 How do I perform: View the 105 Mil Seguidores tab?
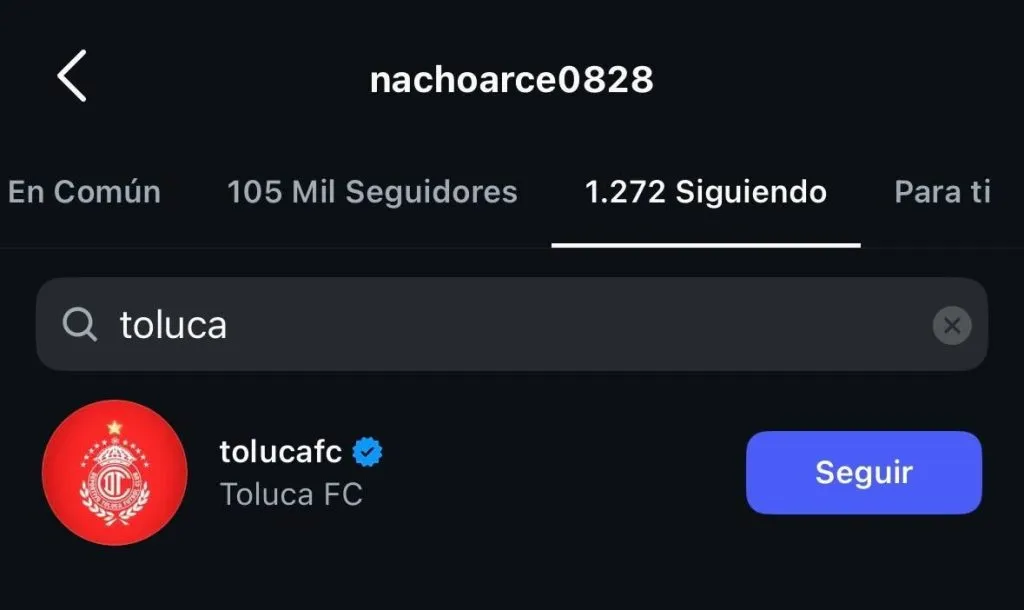coord(372,192)
